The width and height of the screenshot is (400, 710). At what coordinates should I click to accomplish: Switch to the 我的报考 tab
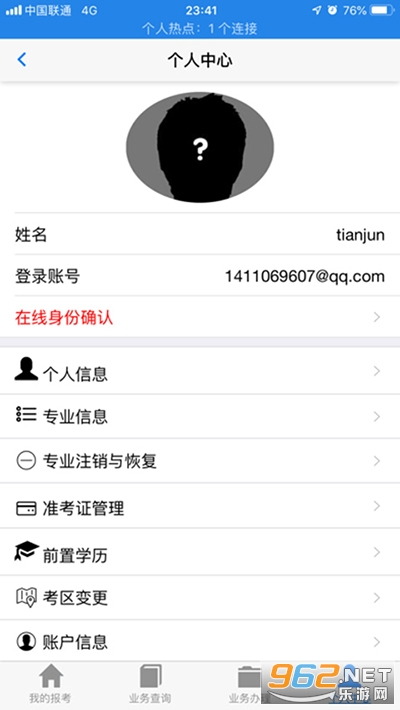pos(50,684)
